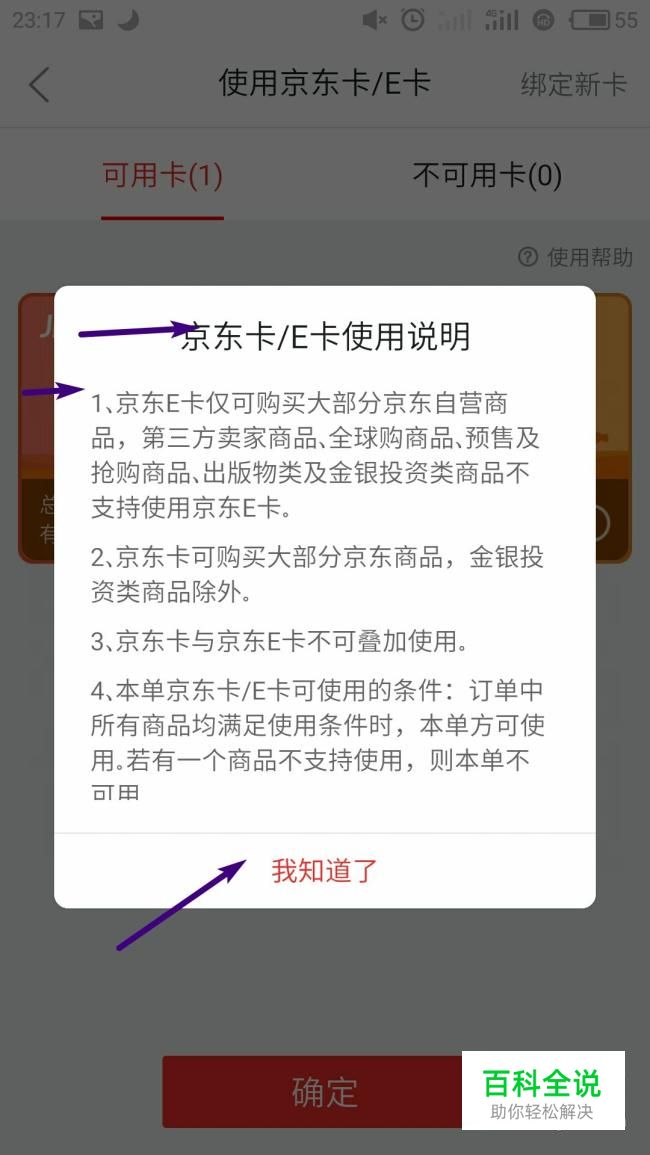
Task: Switch to the 可用卡(1) tab
Action: (x=162, y=175)
